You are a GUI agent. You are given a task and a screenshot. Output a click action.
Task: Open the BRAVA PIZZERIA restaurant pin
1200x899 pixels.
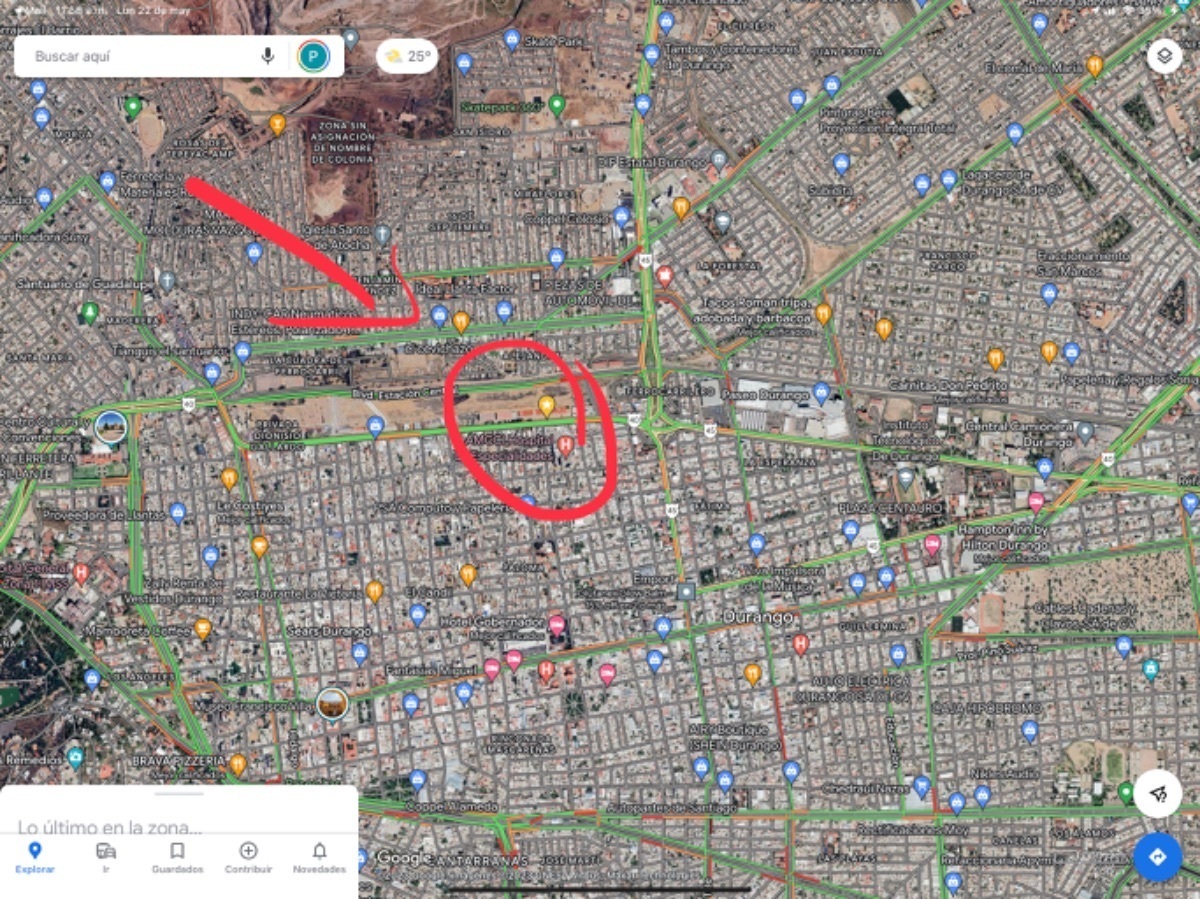tap(237, 764)
